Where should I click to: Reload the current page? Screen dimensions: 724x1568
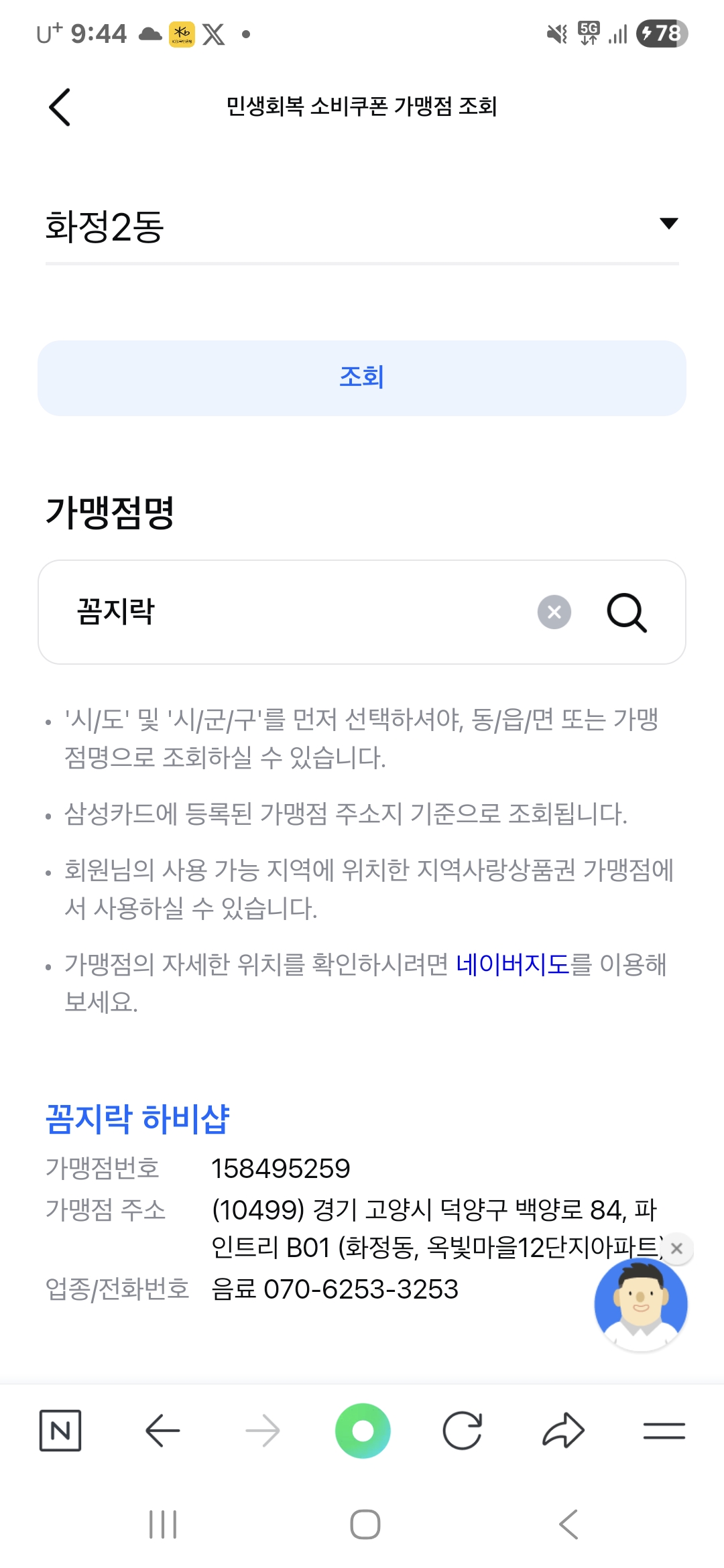tap(463, 1431)
